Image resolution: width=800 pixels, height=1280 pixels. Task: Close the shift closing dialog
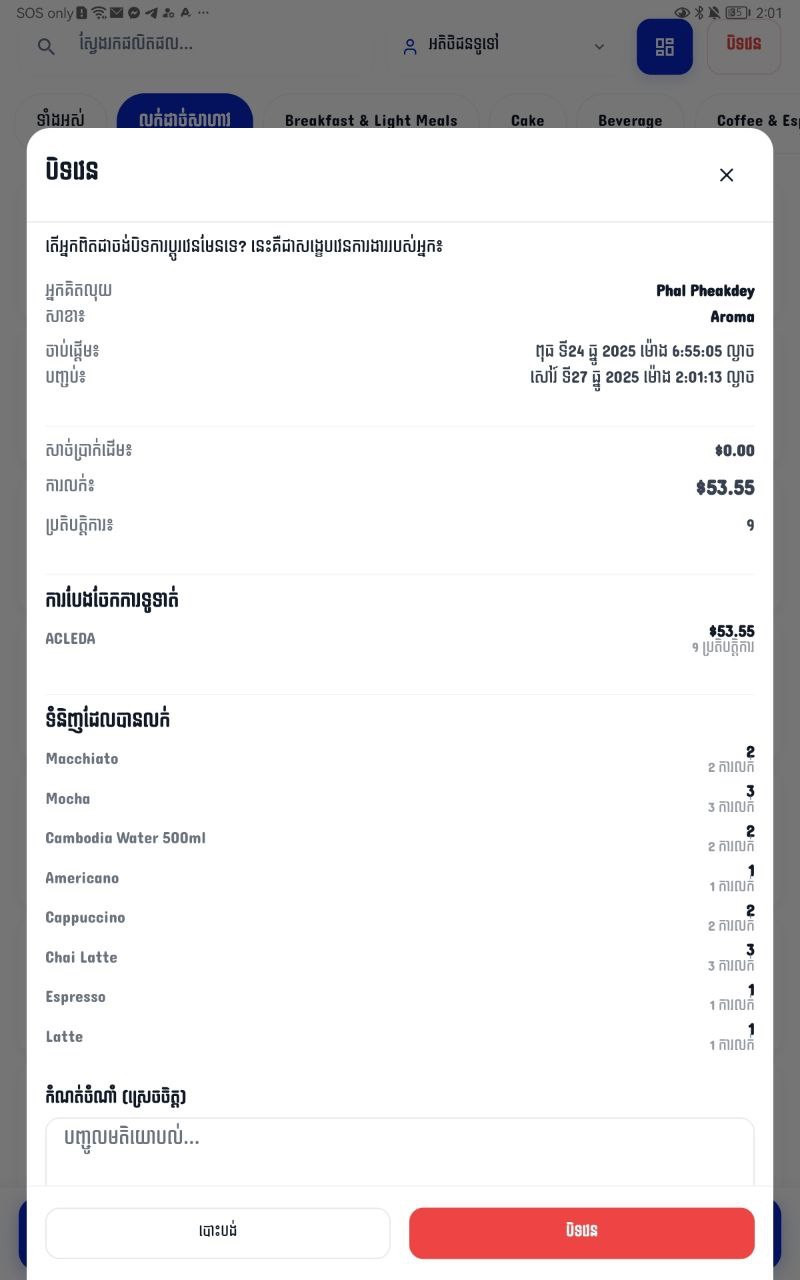point(726,175)
